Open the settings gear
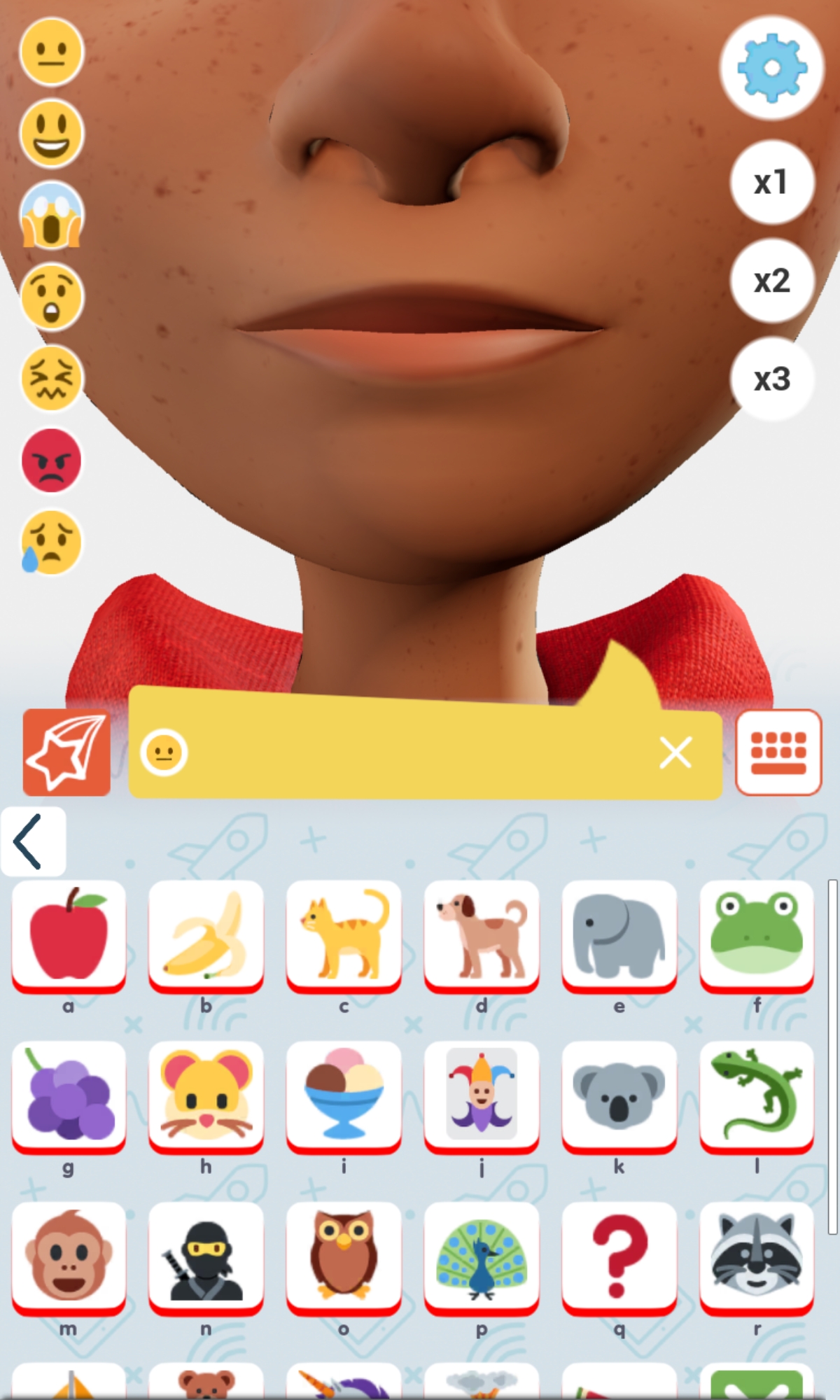This screenshot has width=840, height=1400. click(771, 68)
